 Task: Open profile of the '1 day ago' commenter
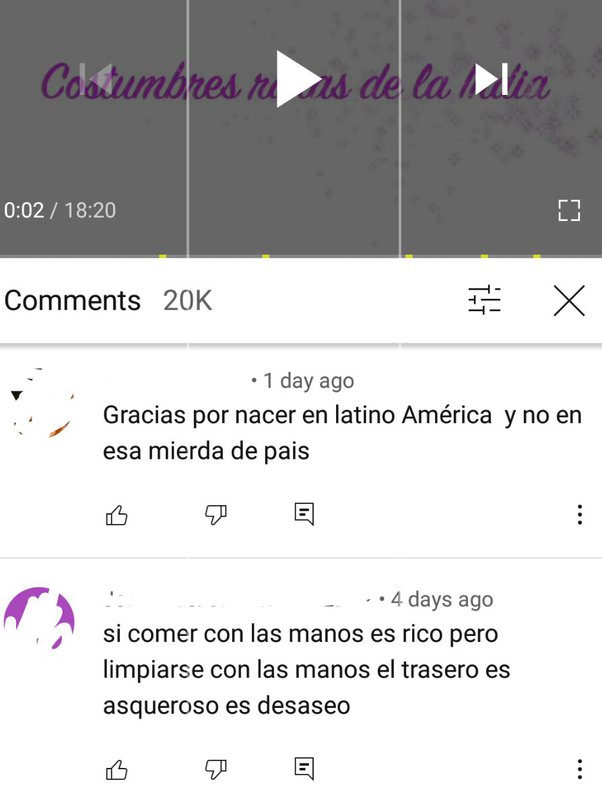[x=40, y=402]
